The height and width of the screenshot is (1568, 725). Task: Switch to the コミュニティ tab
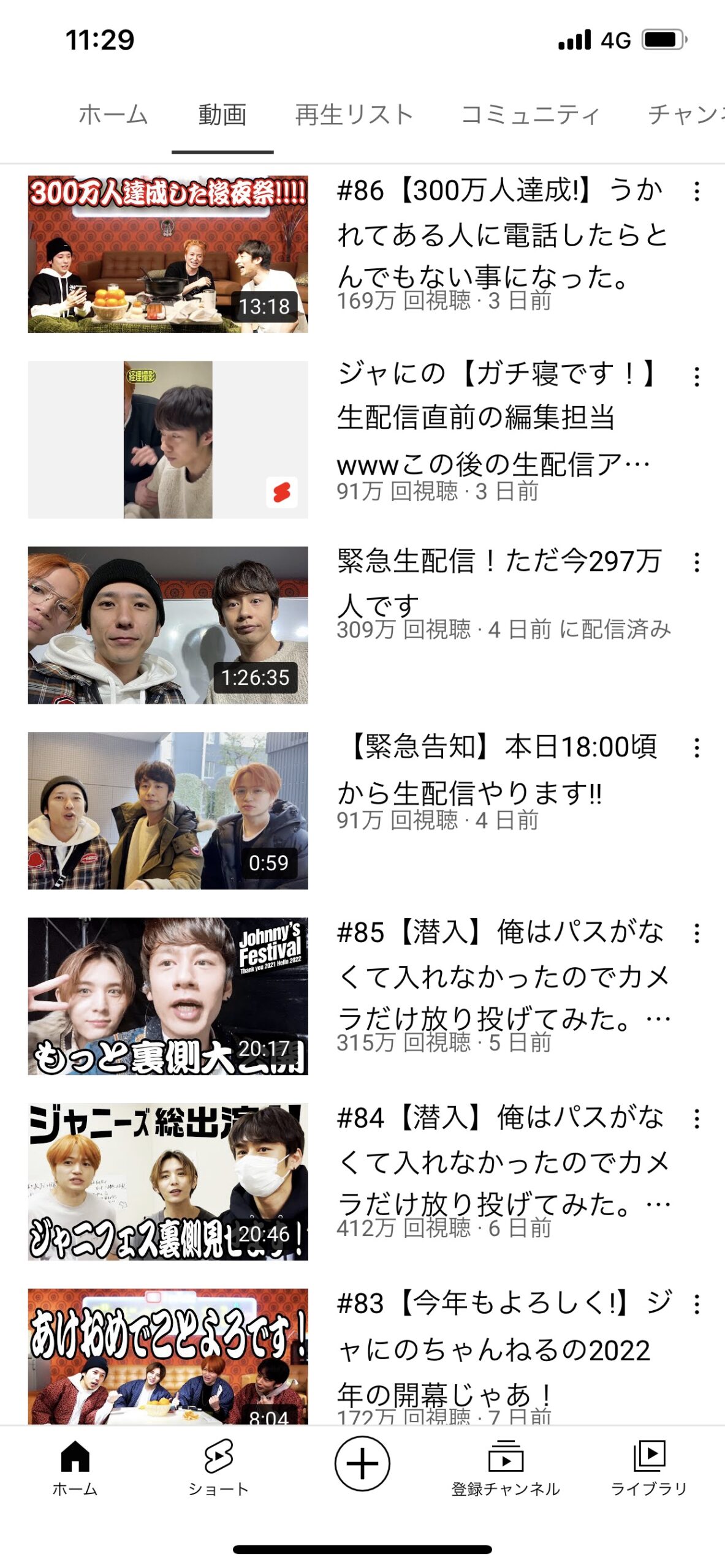click(x=530, y=115)
